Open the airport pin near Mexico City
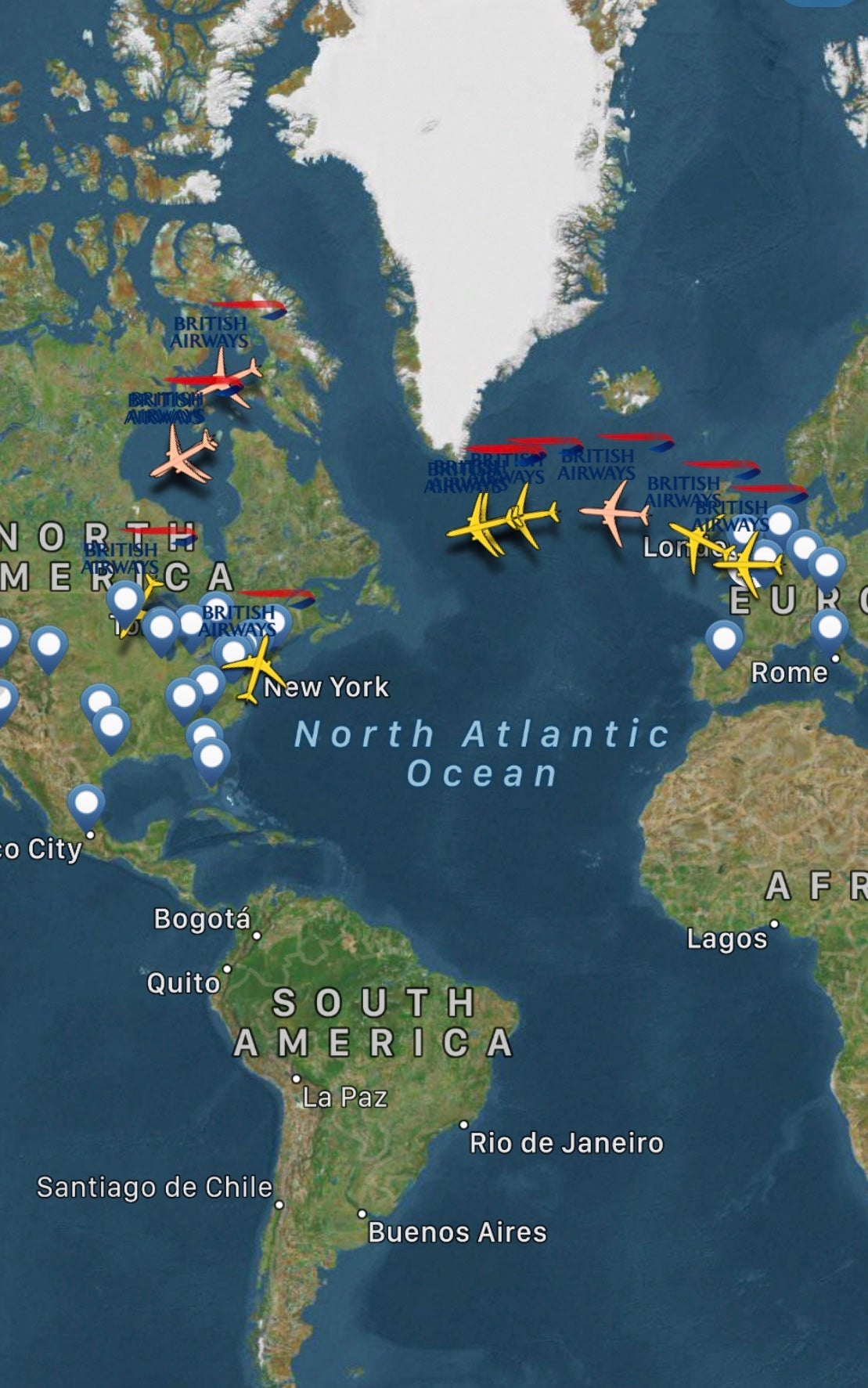868x1388 pixels. pos(86,804)
